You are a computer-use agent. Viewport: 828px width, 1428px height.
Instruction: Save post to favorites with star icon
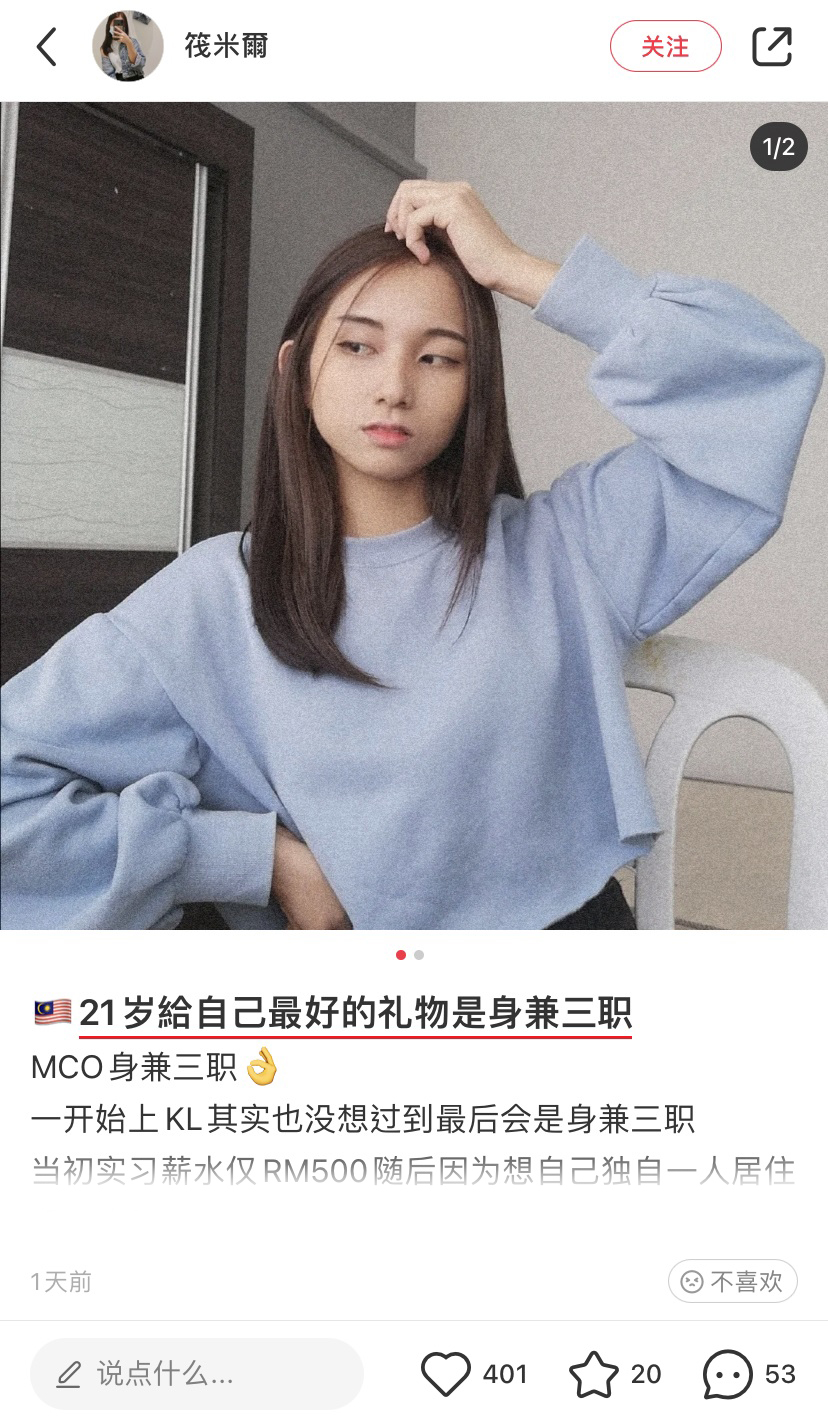coord(593,1374)
